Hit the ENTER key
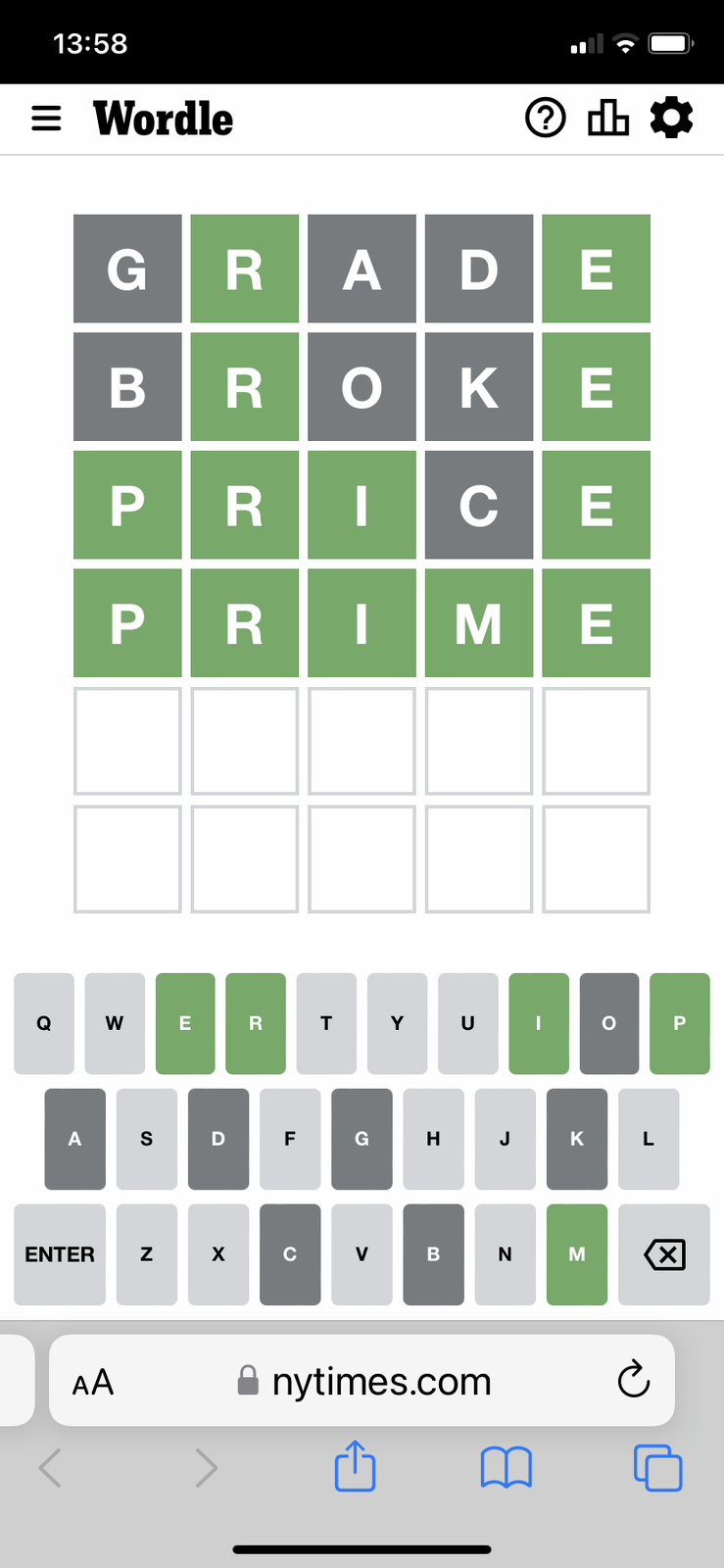The width and height of the screenshot is (724, 1568). tap(60, 1254)
